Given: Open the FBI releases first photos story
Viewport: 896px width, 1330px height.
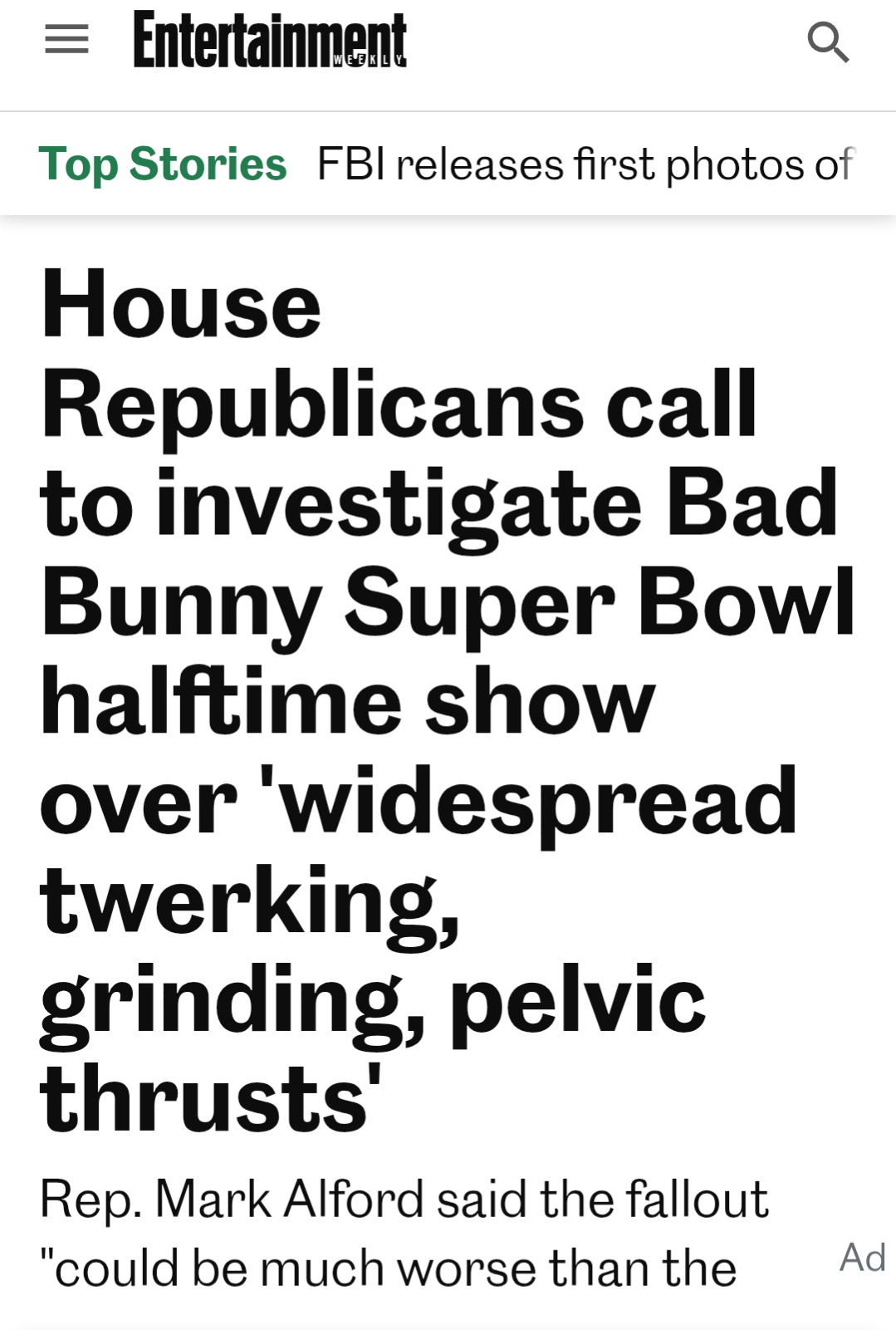Looking at the screenshot, I should (x=585, y=164).
